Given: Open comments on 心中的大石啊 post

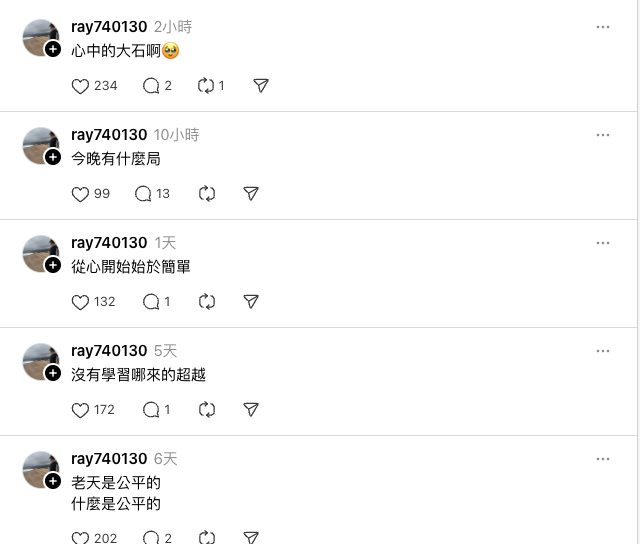Looking at the screenshot, I should 151,86.
